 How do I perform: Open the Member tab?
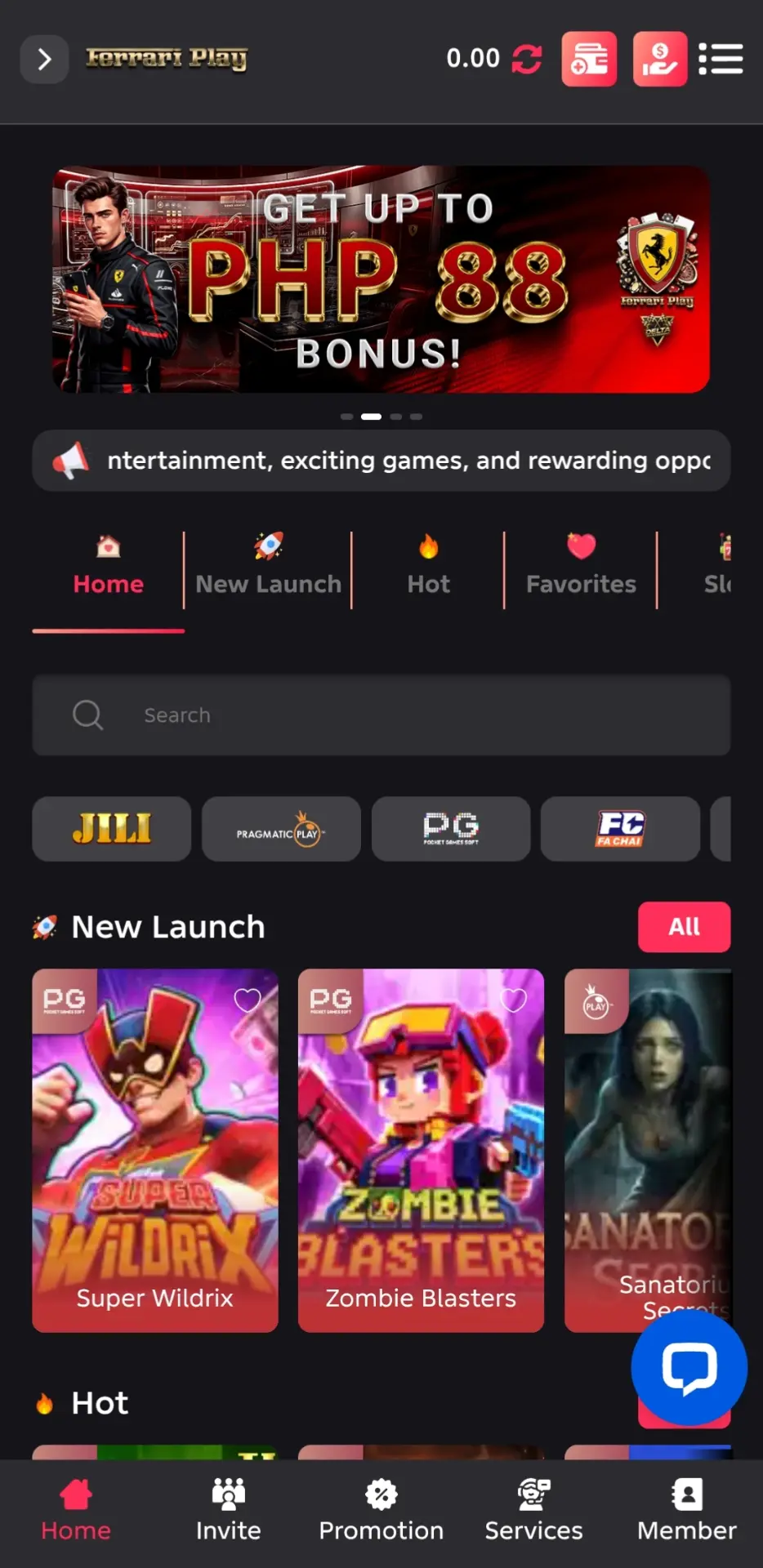(686, 1512)
